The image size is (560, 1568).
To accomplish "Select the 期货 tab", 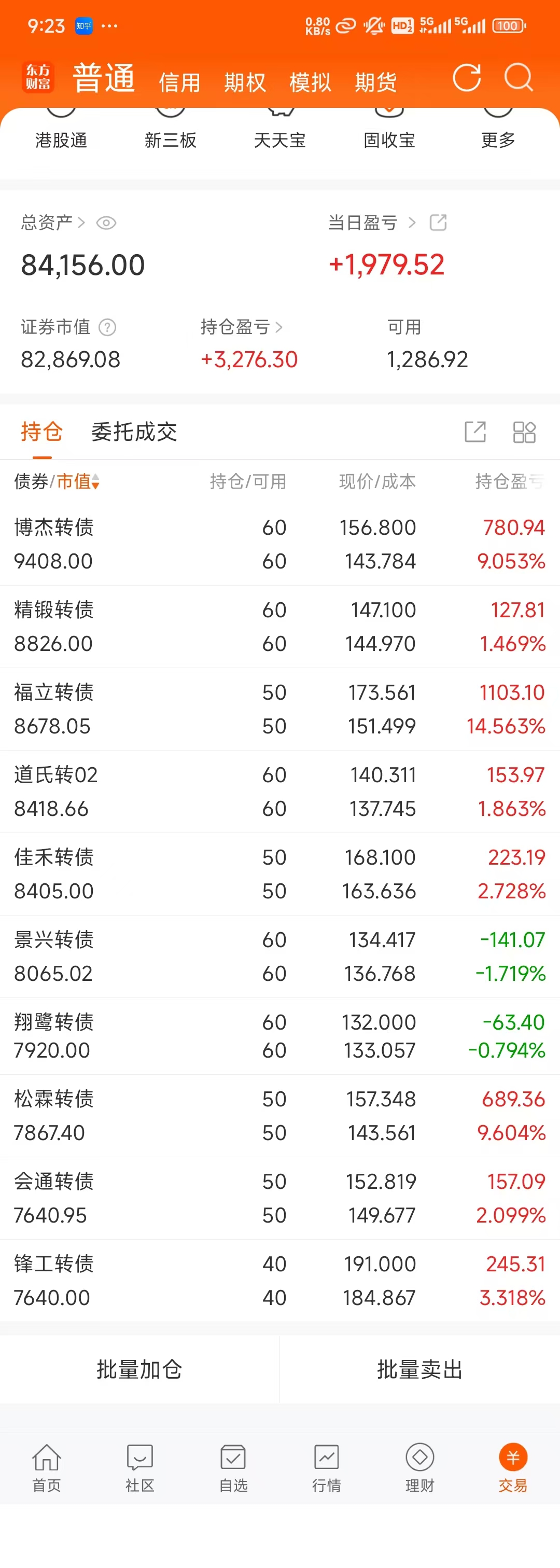I will (376, 82).
